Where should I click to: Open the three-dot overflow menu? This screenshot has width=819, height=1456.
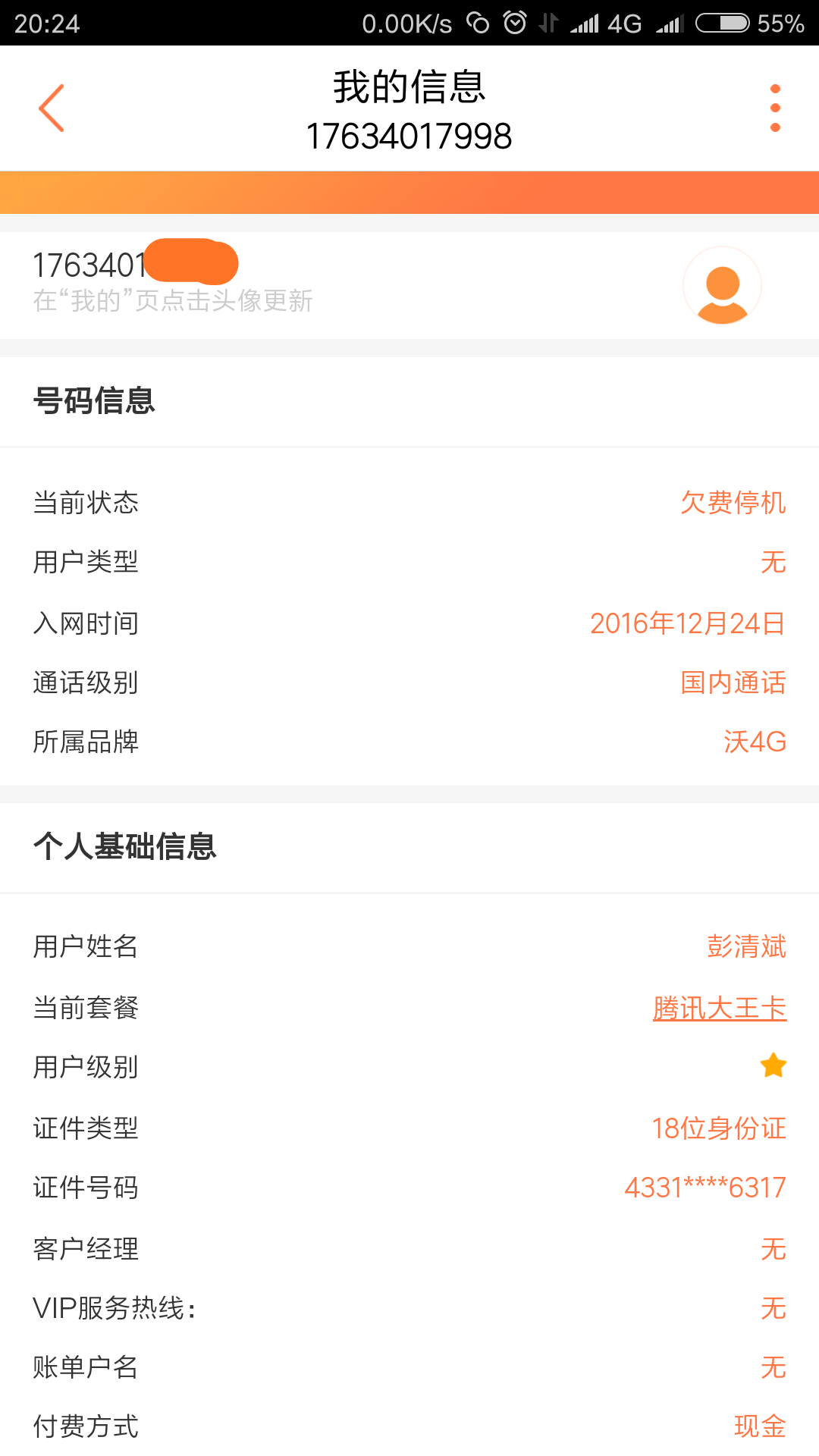(x=774, y=108)
